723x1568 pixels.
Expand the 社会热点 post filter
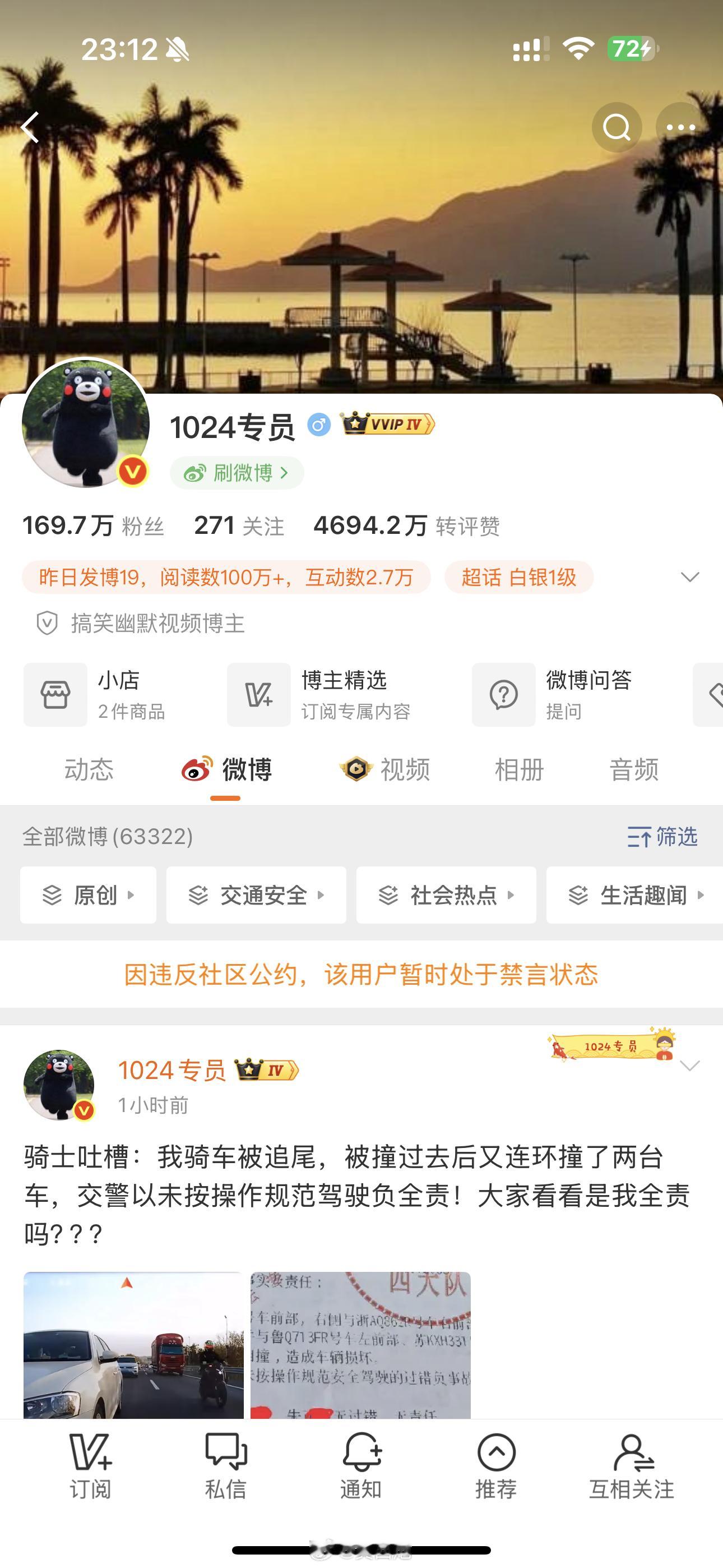point(446,895)
